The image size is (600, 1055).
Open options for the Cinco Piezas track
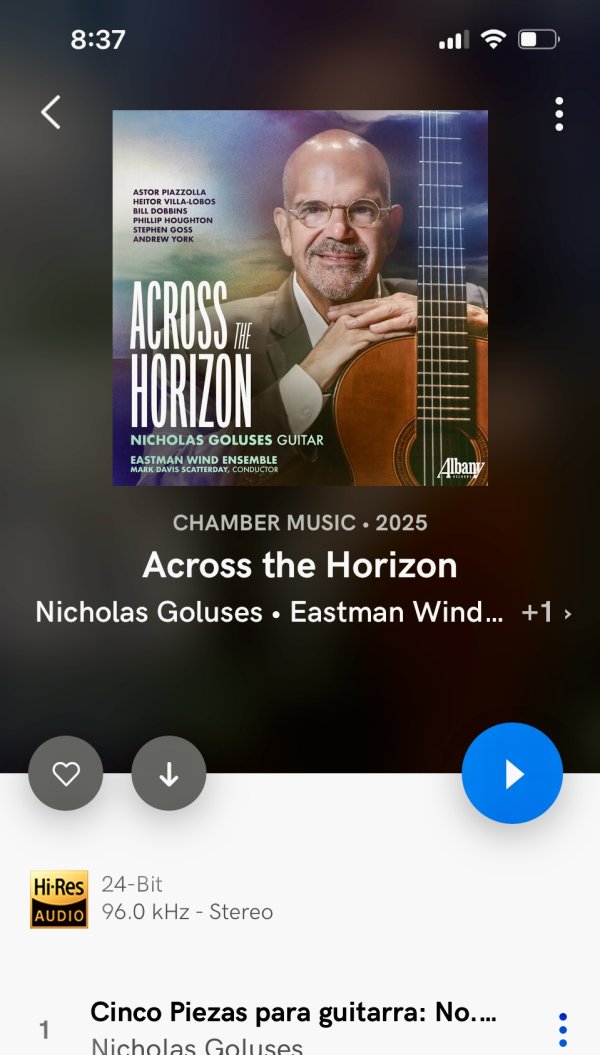tap(562, 1029)
